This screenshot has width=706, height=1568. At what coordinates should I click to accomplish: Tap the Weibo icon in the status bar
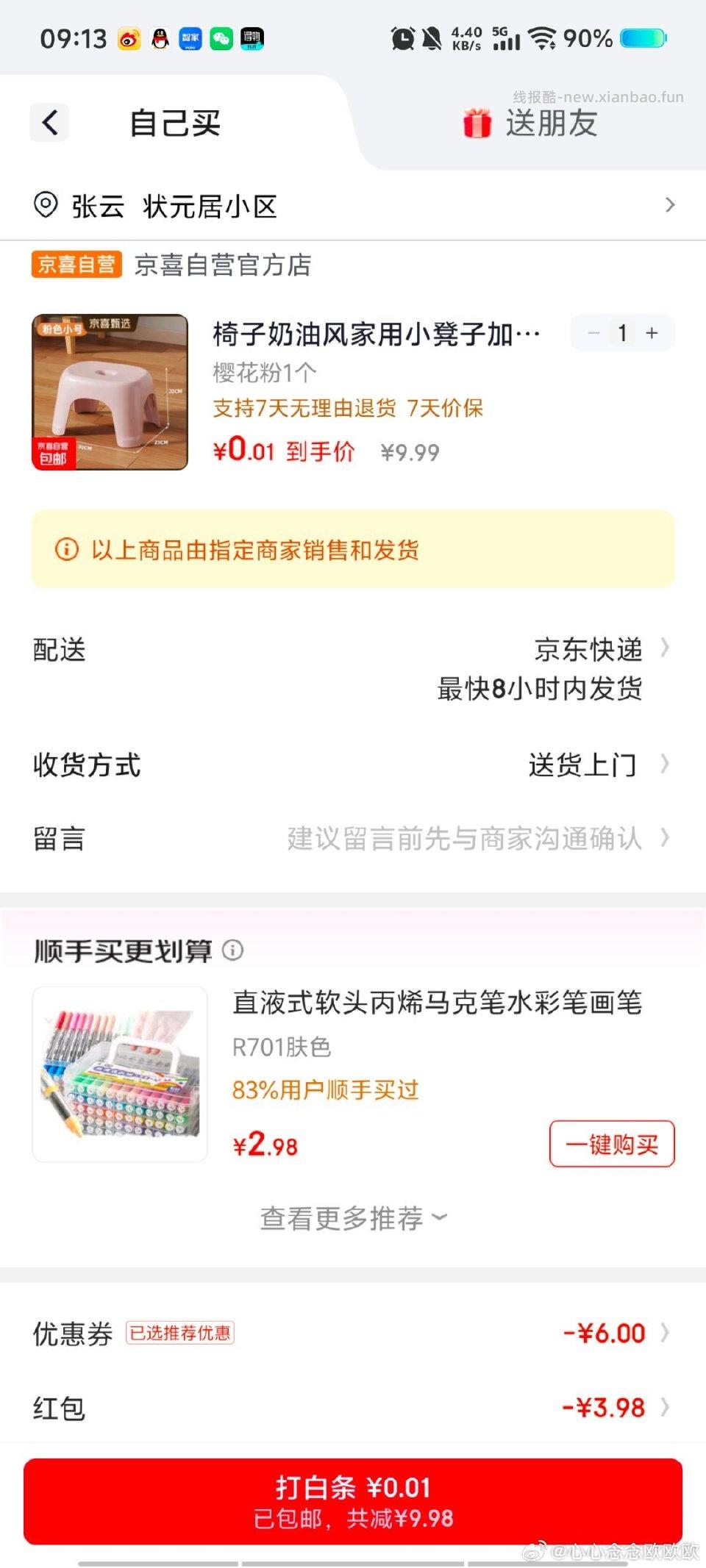pyautogui.click(x=129, y=40)
